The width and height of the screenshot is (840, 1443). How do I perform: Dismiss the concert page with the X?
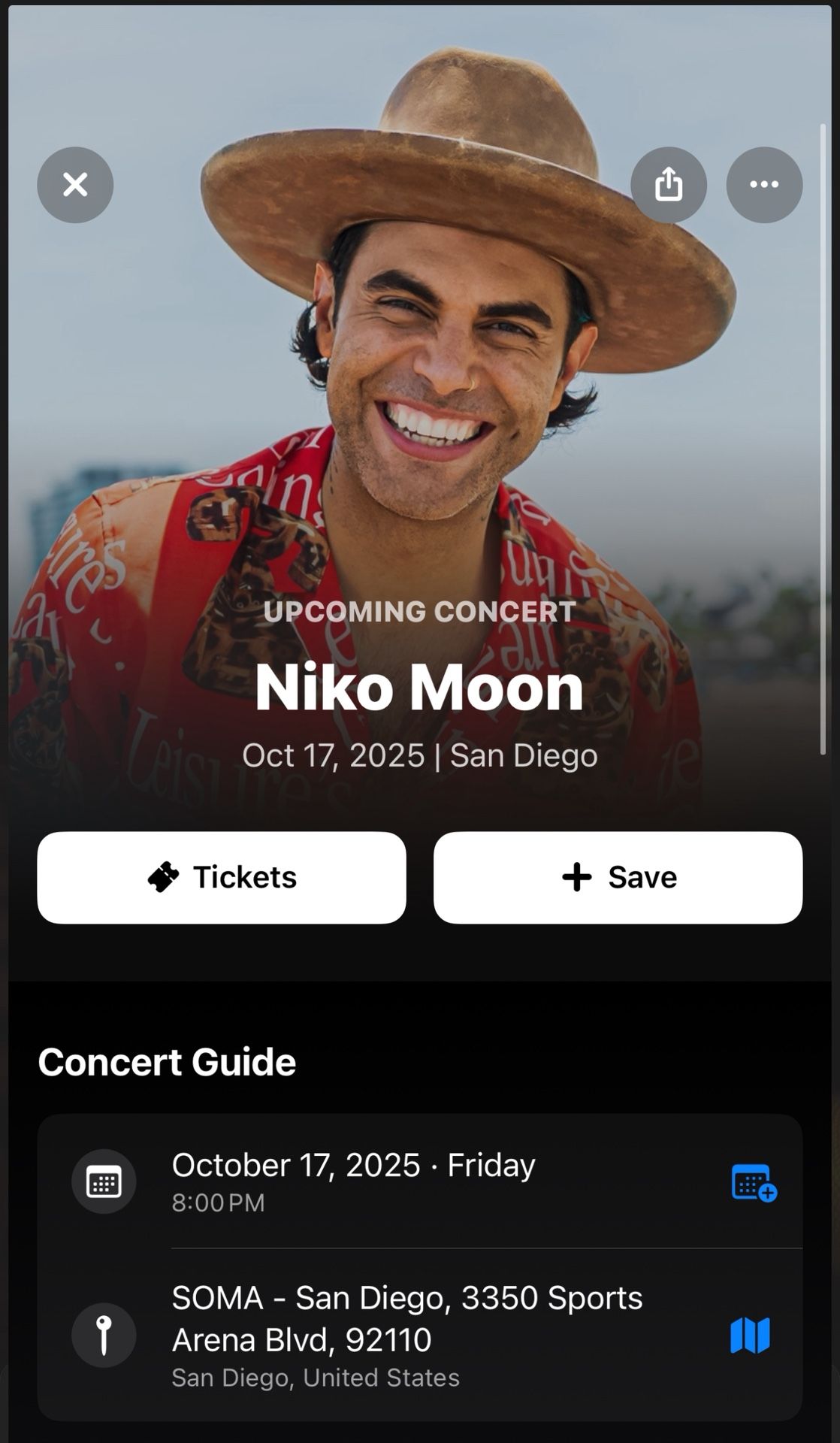coord(75,185)
